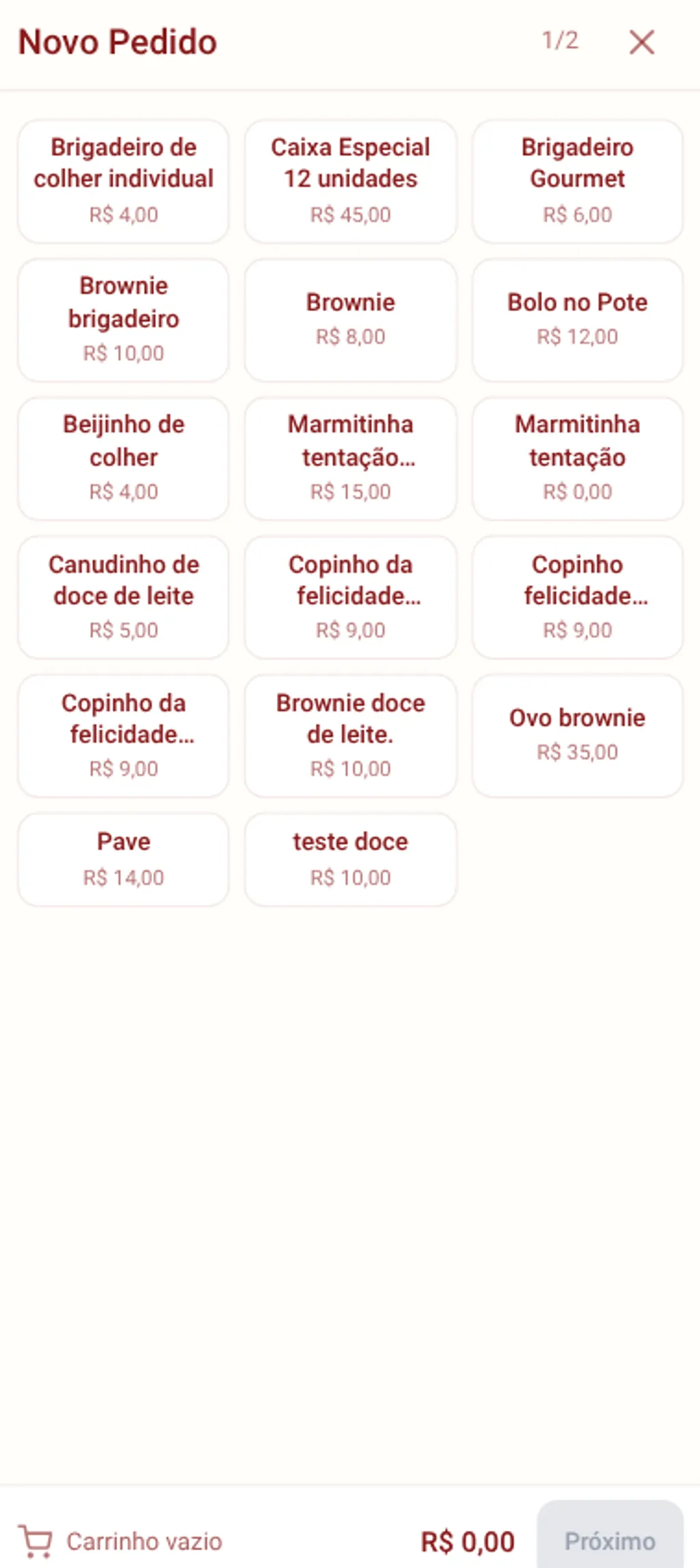The height and width of the screenshot is (1568, 700).
Task: Select Copinho da felicidade at R$ 9,00
Action: click(350, 598)
